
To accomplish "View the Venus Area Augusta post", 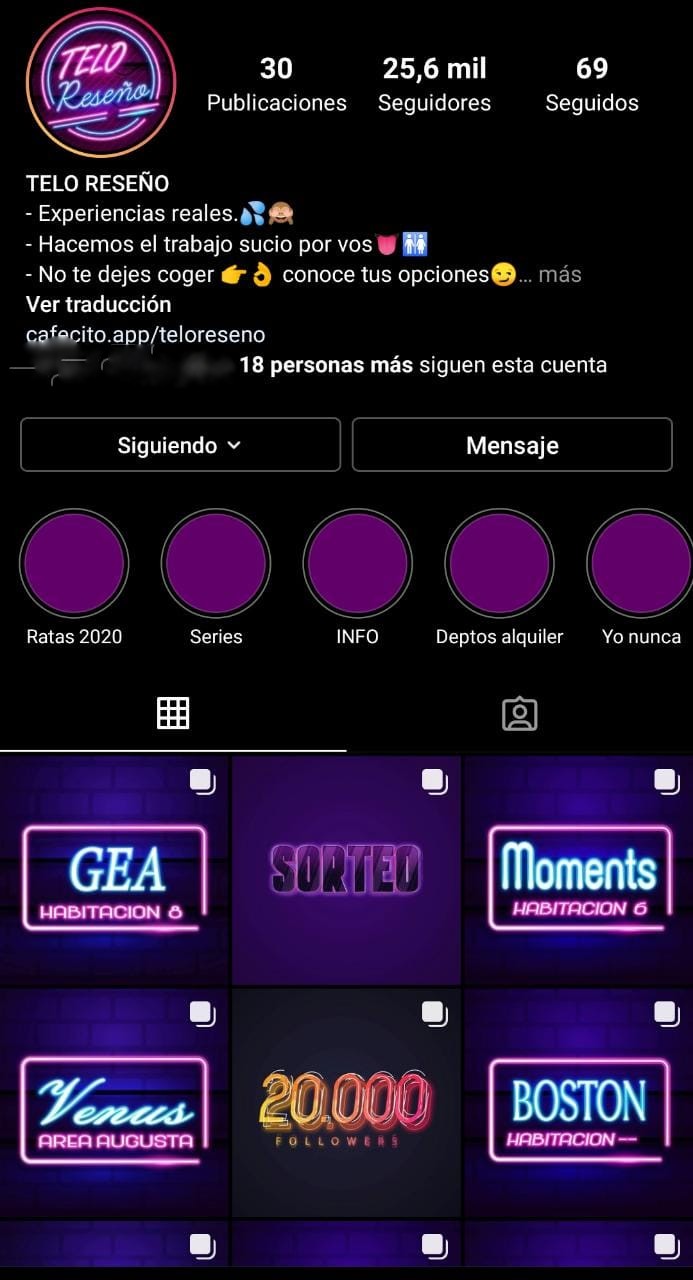I will (114, 1103).
